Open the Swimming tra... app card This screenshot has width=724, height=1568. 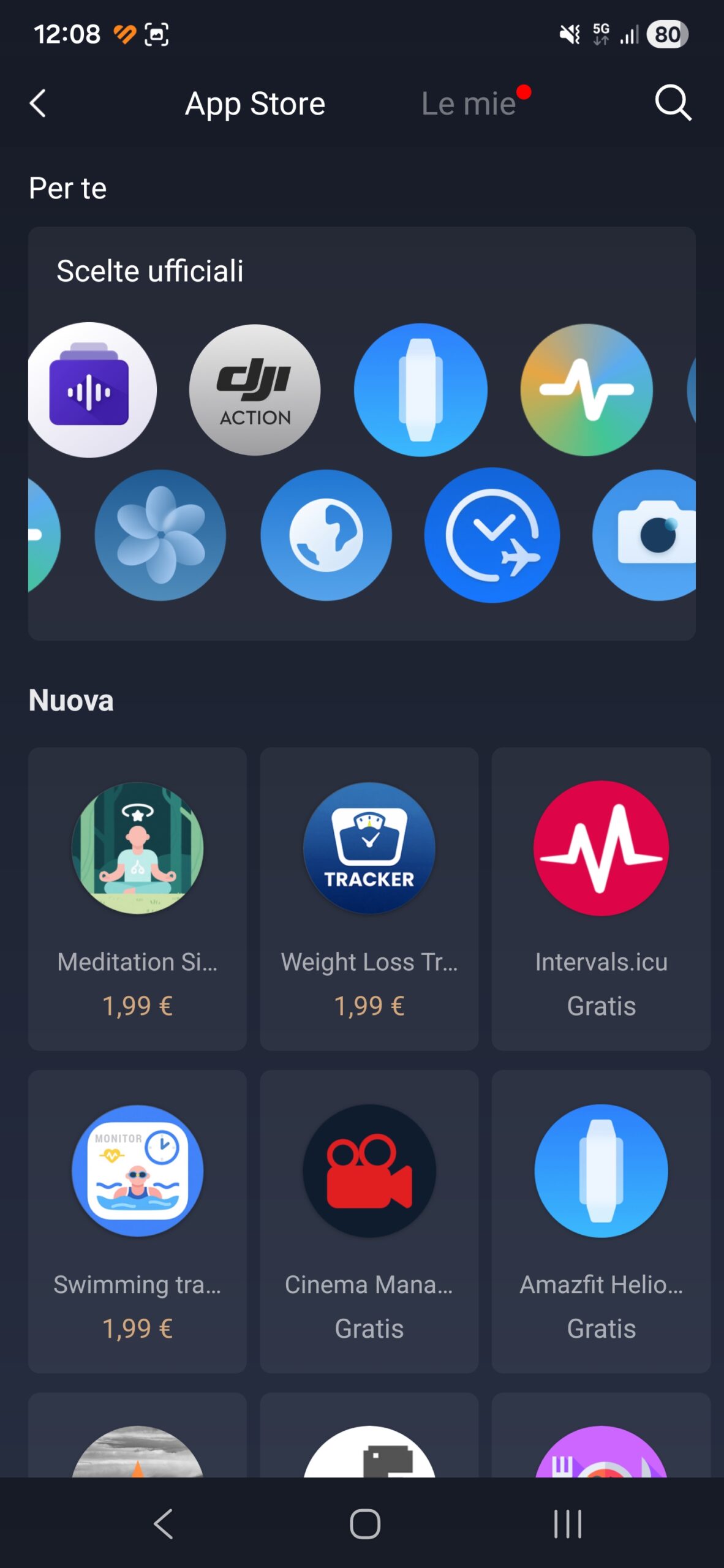pyautogui.click(x=137, y=1221)
